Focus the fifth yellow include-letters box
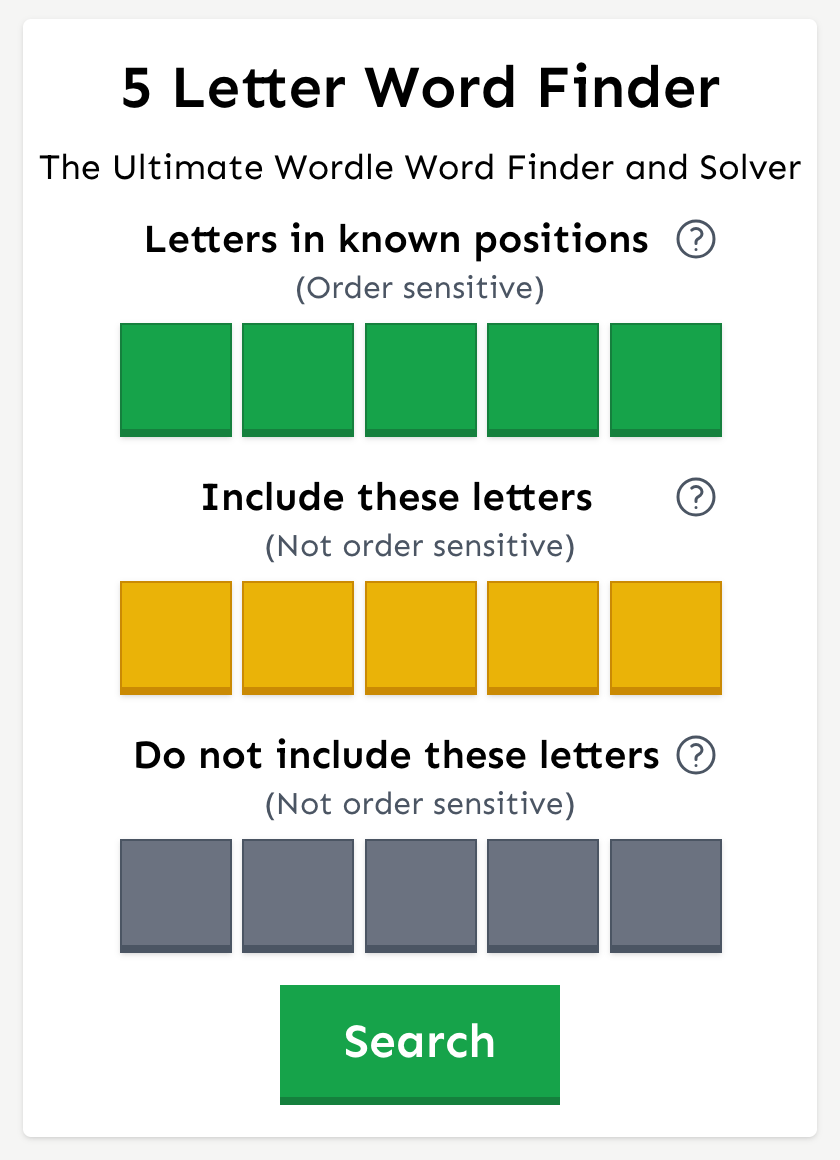840x1160 pixels. pos(665,637)
